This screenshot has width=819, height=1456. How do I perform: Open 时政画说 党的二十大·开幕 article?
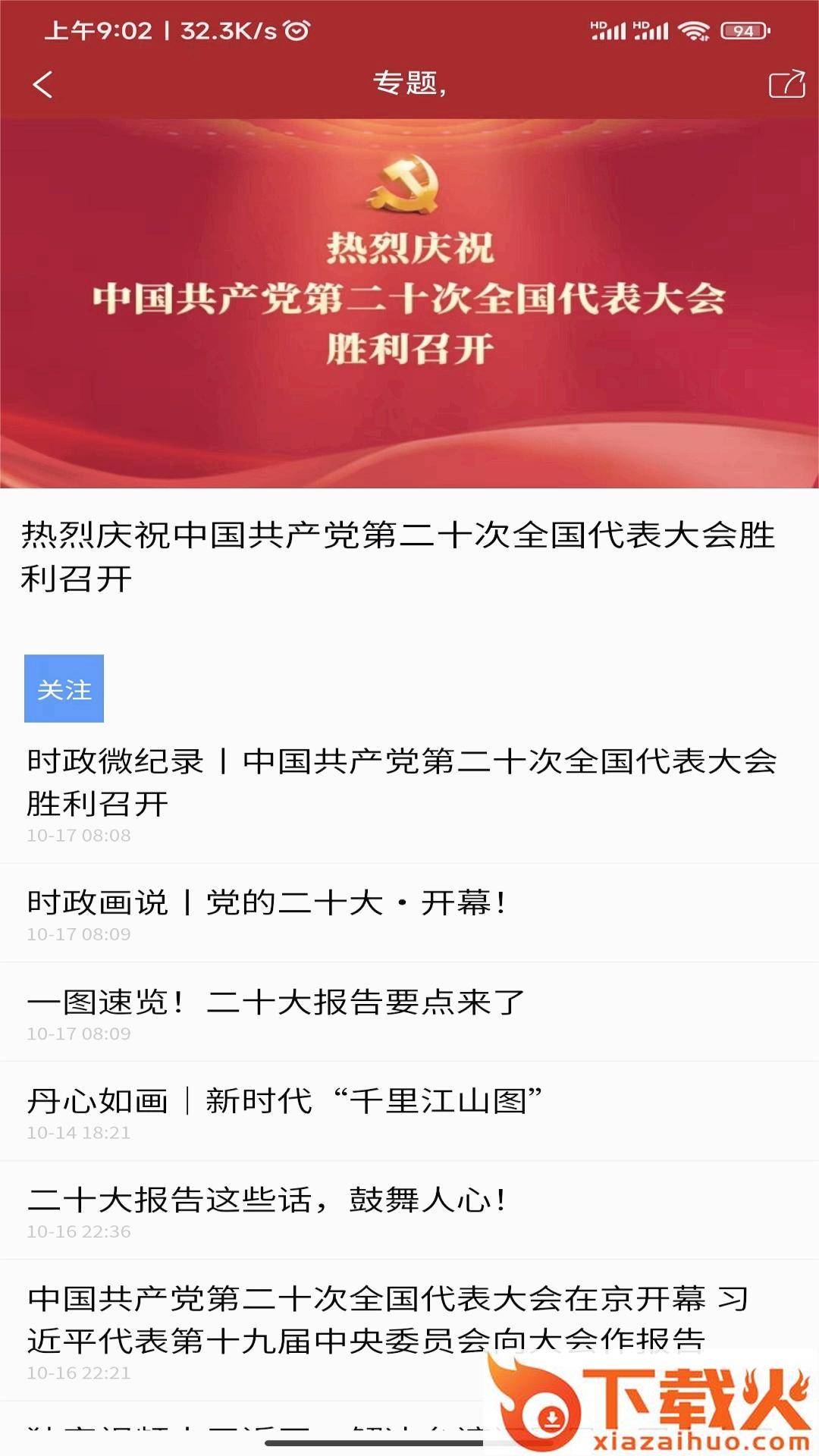(267, 903)
